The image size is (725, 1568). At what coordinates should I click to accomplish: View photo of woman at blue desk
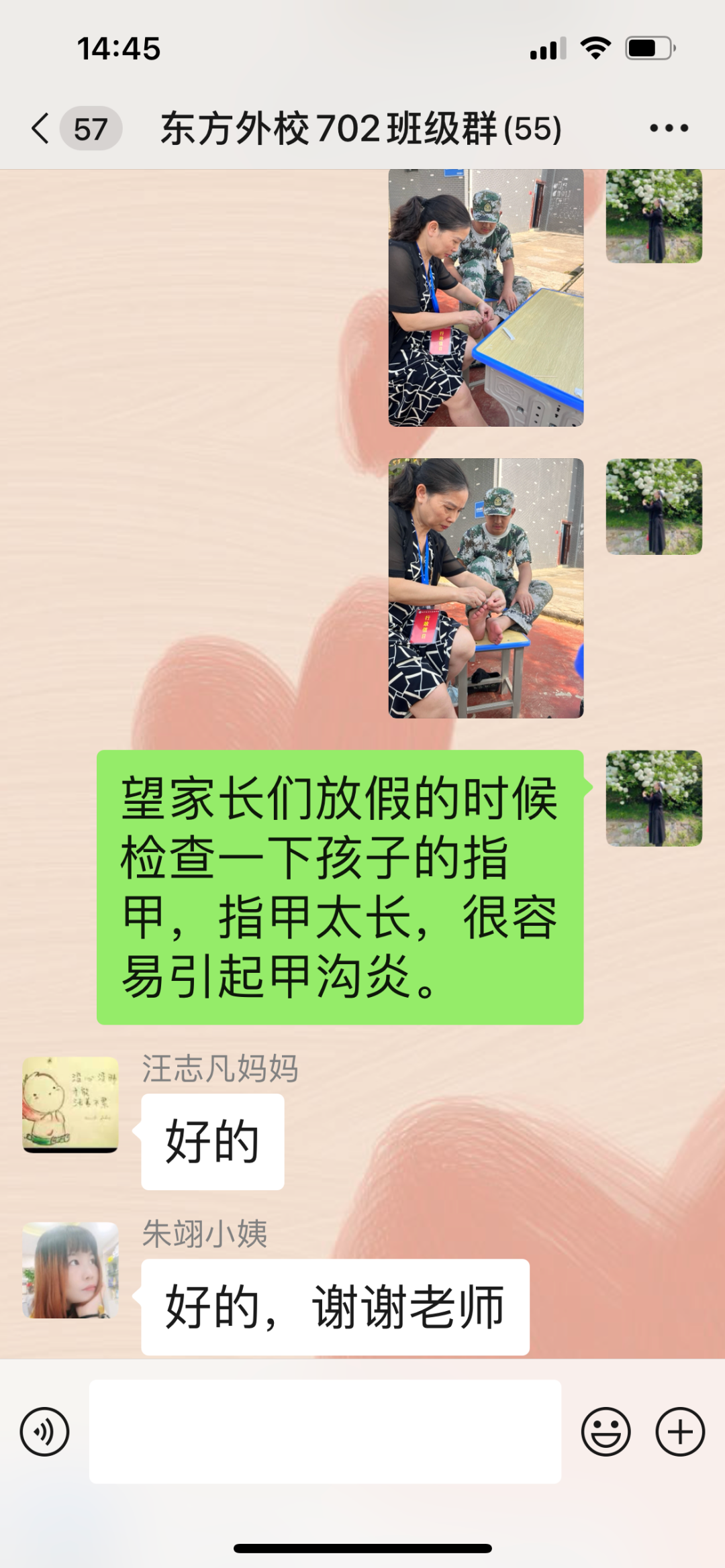click(x=486, y=297)
